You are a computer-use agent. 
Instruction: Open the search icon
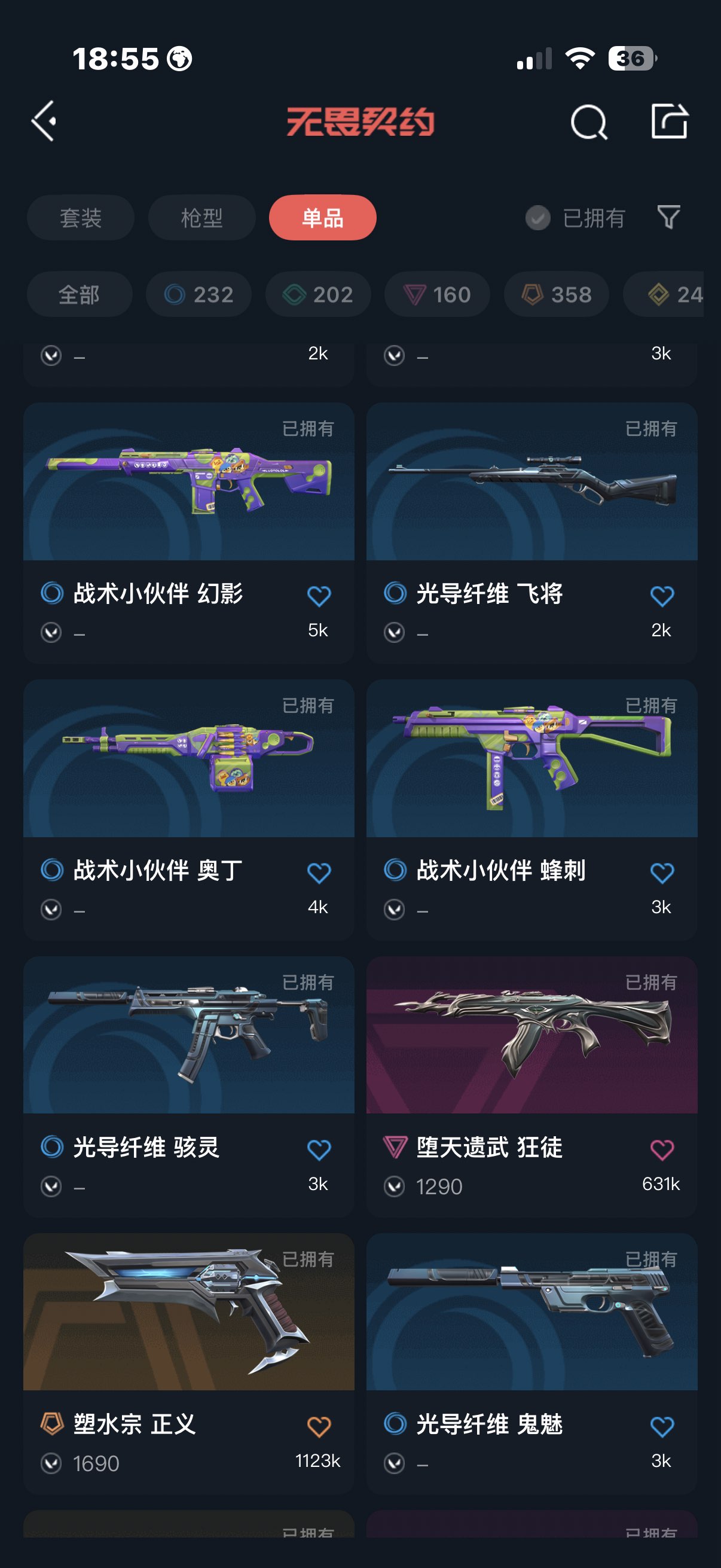tap(588, 122)
